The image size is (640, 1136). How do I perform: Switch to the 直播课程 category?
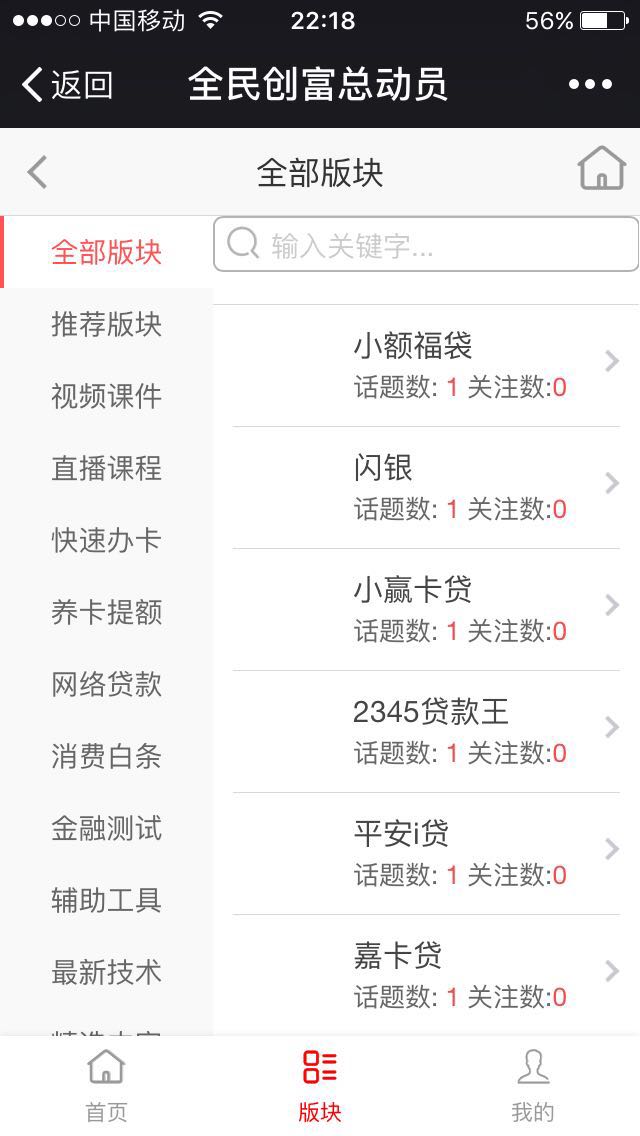(106, 468)
